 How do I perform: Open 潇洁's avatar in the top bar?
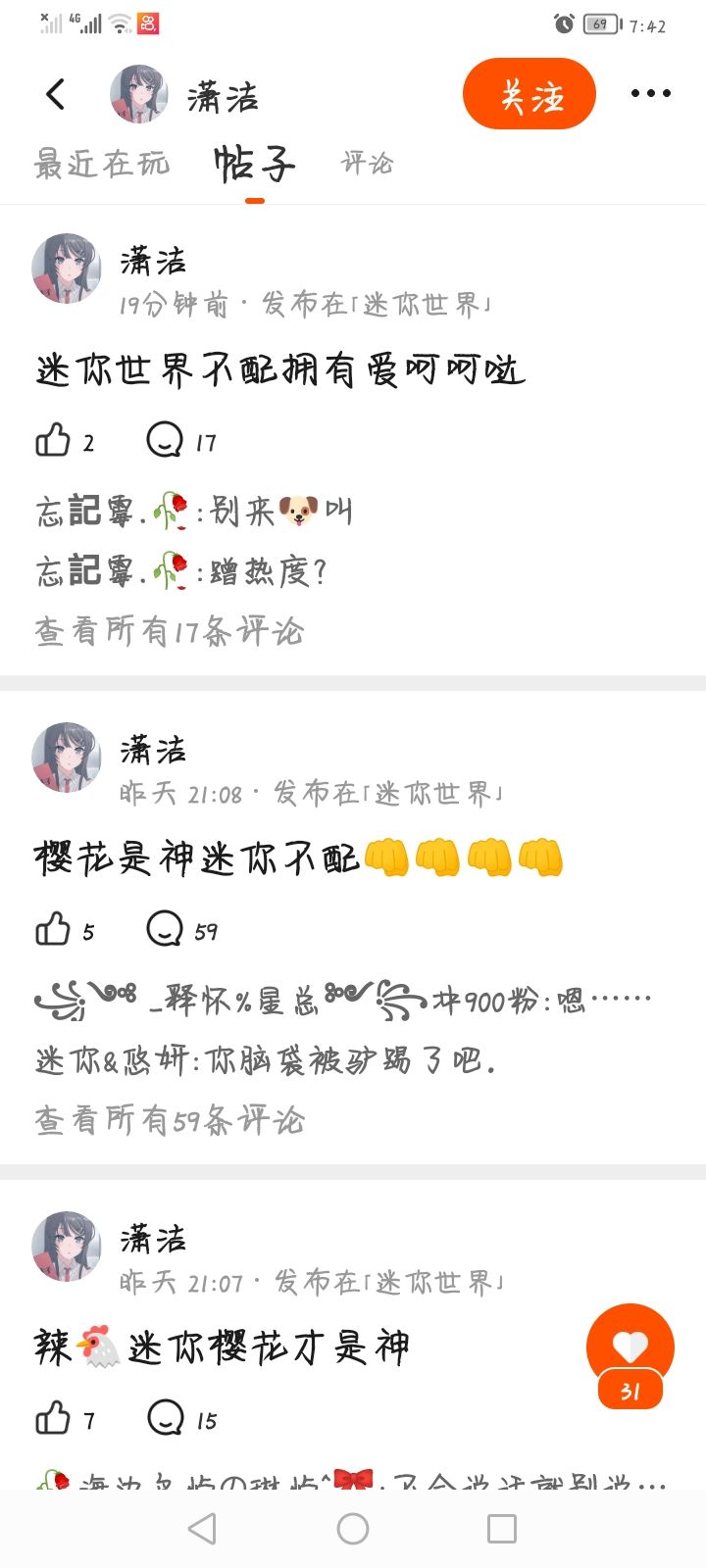tap(139, 94)
